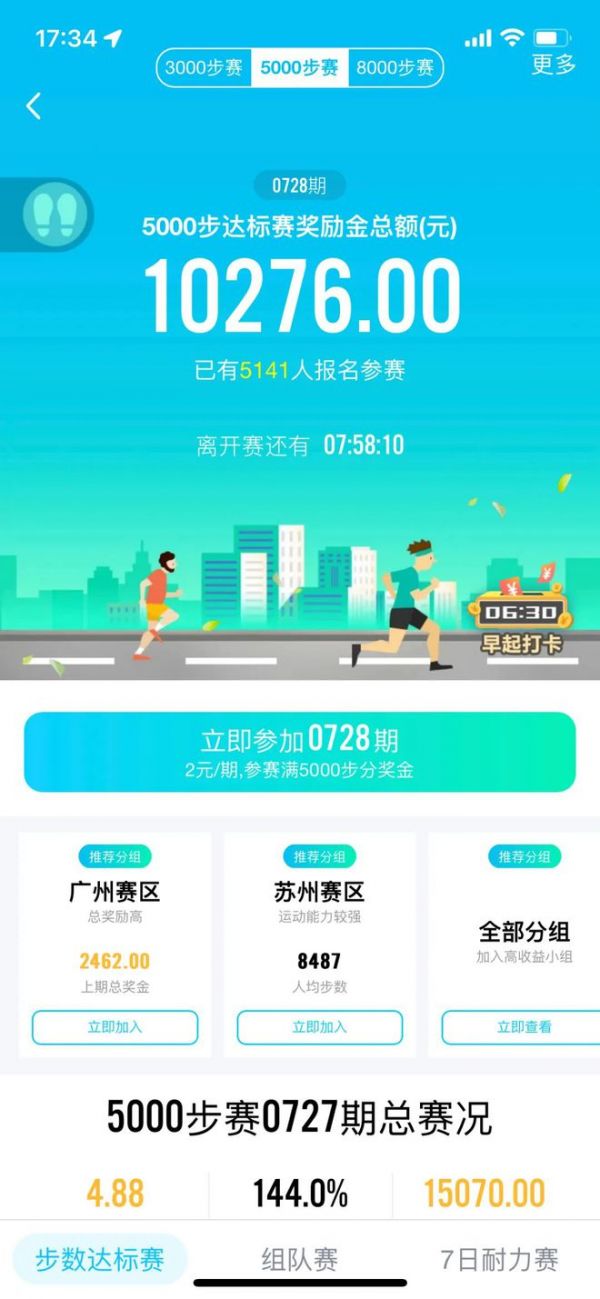This screenshot has height=1299, width=600.
Task: Go back using the arrow icon
Action: tap(34, 106)
